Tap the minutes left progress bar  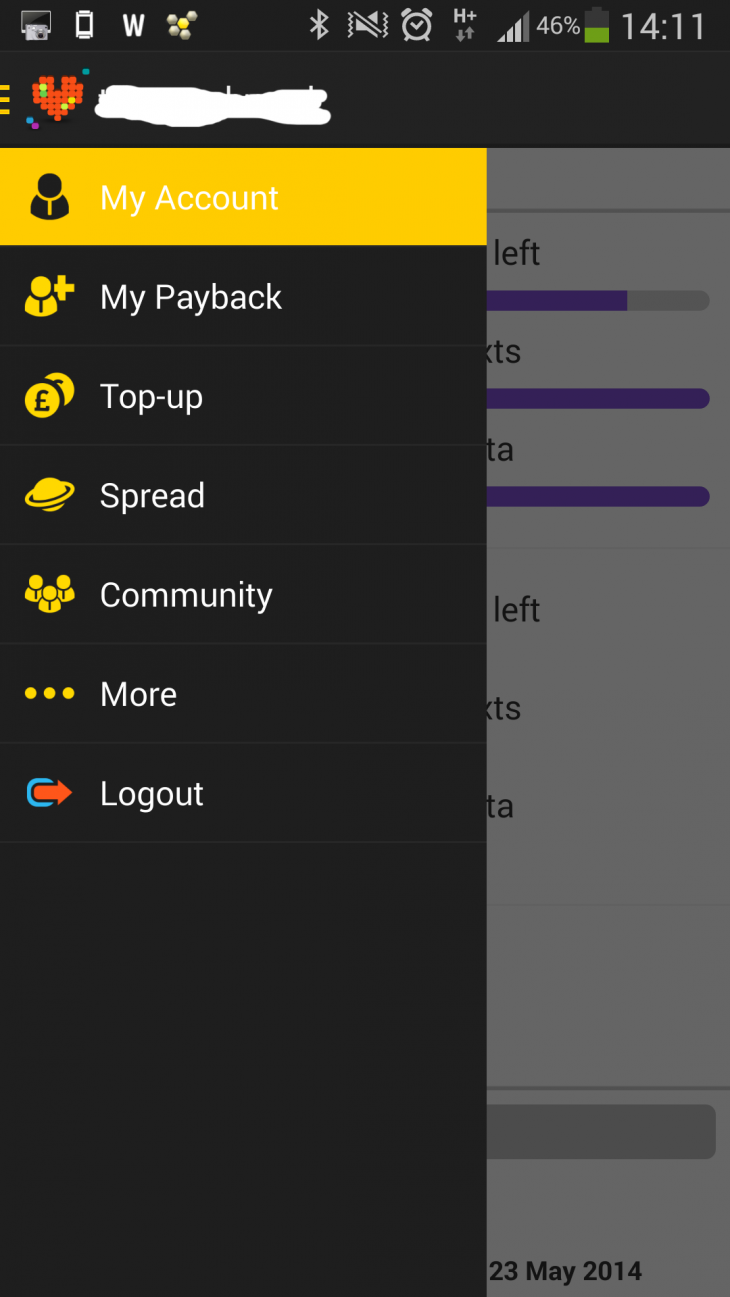click(x=600, y=300)
